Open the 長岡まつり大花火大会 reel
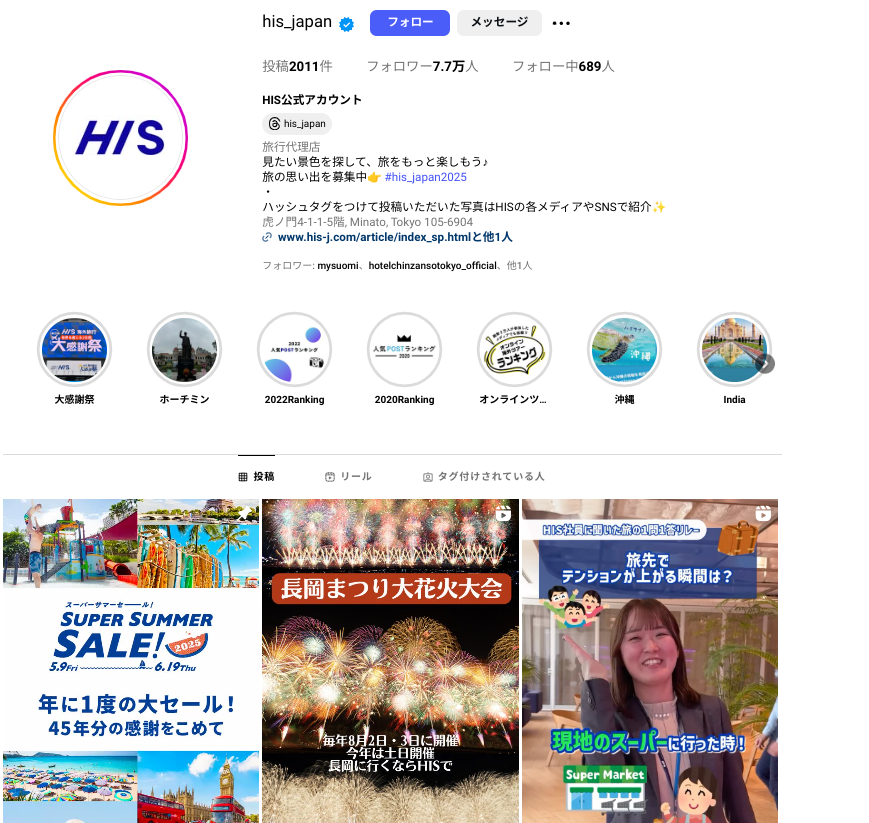This screenshot has height=823, width=869. click(390, 660)
